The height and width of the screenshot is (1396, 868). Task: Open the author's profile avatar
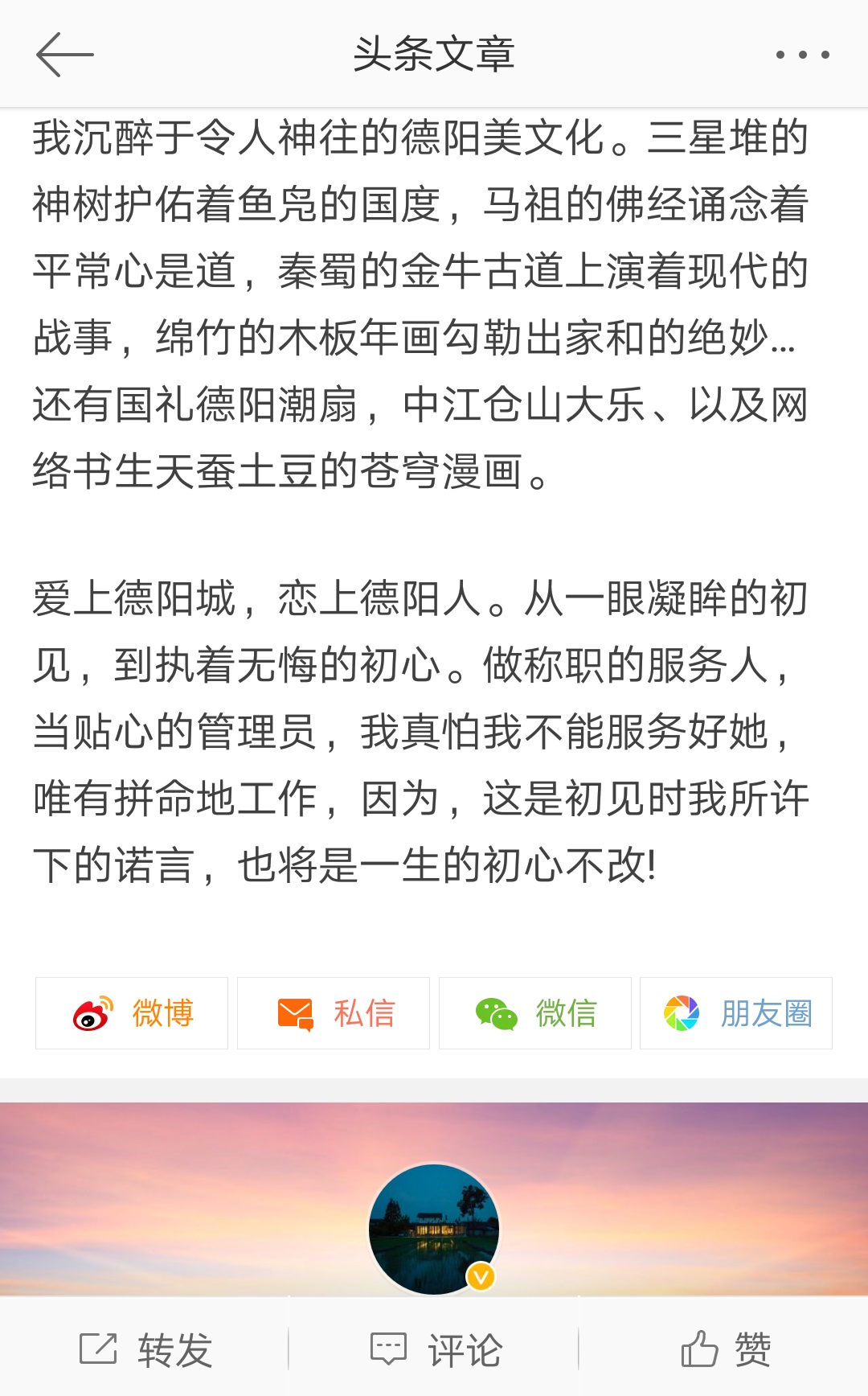[434, 1229]
